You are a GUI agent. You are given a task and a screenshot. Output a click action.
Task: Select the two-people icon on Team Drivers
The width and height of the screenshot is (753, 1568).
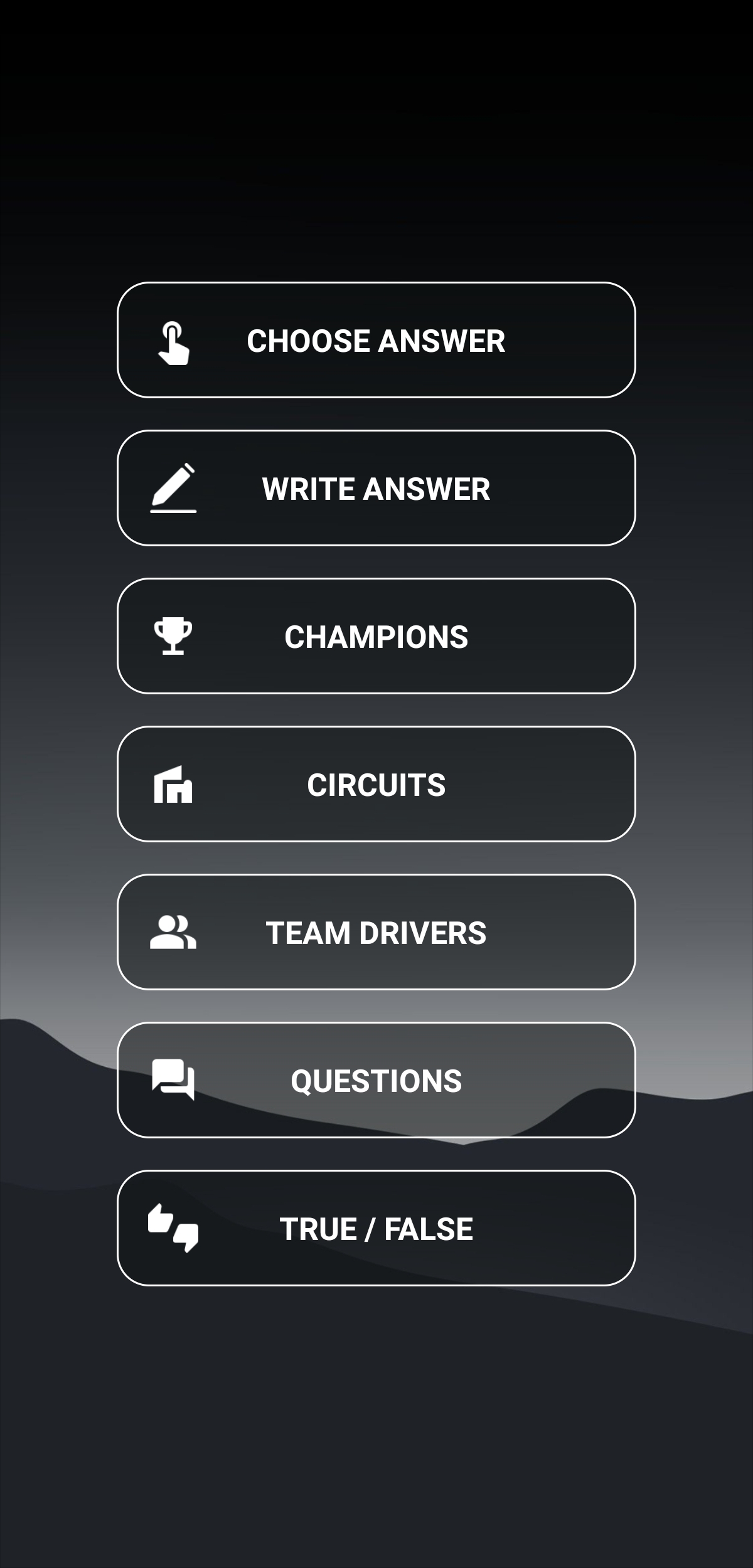click(173, 933)
